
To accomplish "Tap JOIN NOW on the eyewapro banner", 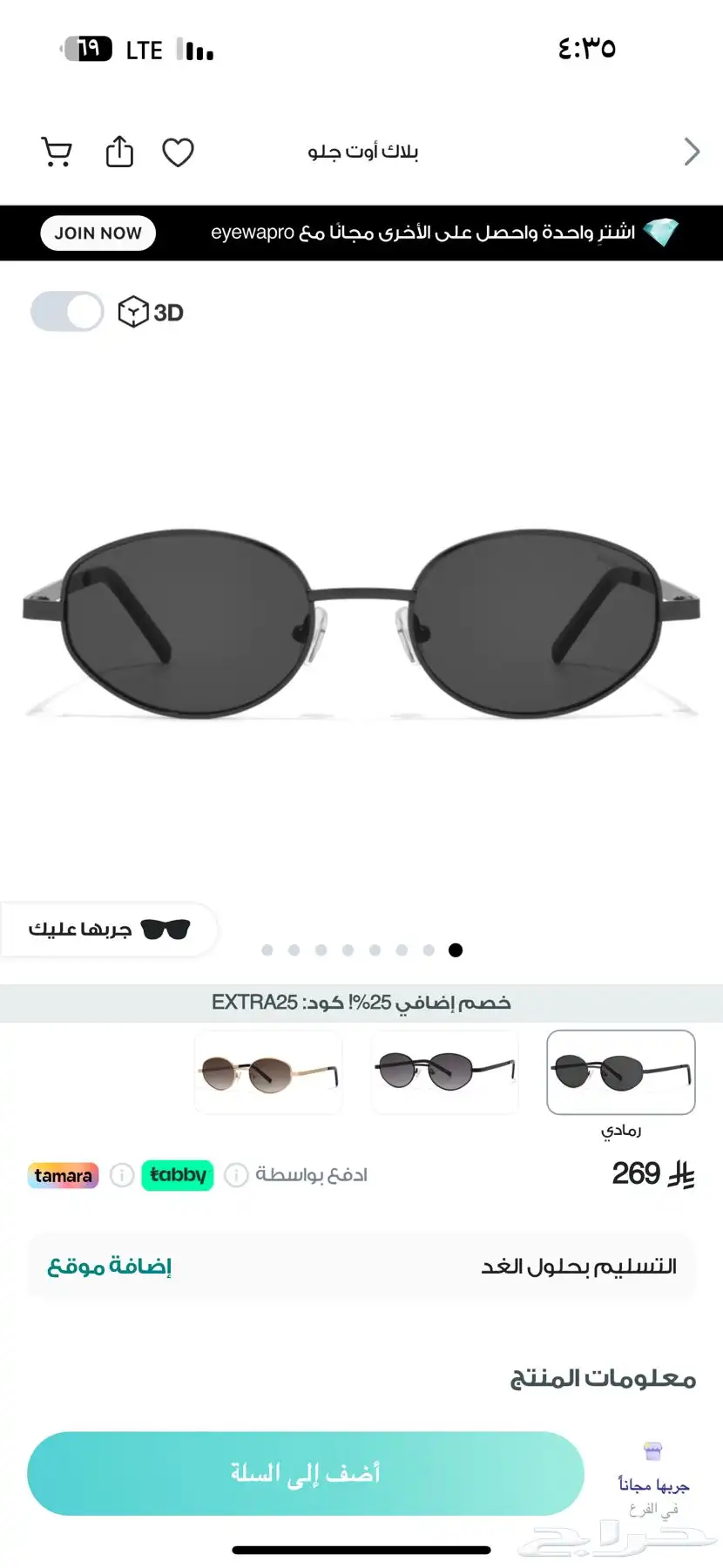I will 98,233.
